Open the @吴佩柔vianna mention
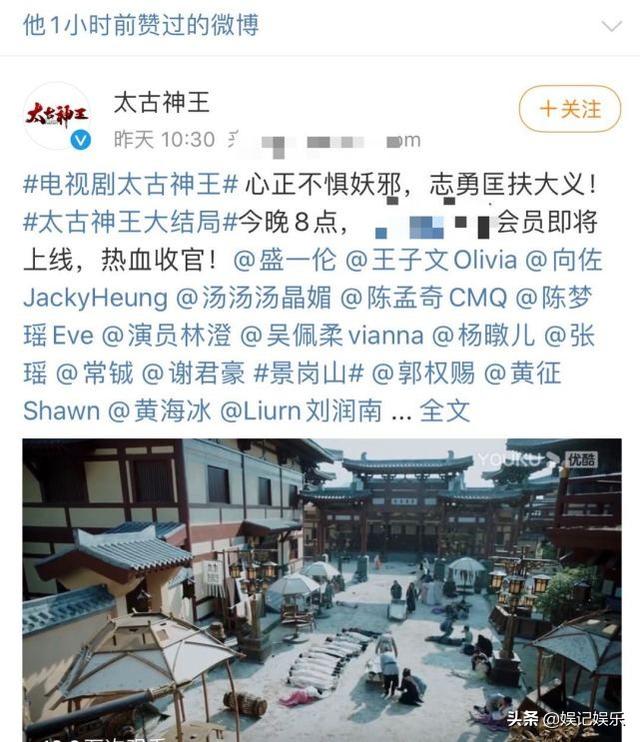 [x=334, y=336]
